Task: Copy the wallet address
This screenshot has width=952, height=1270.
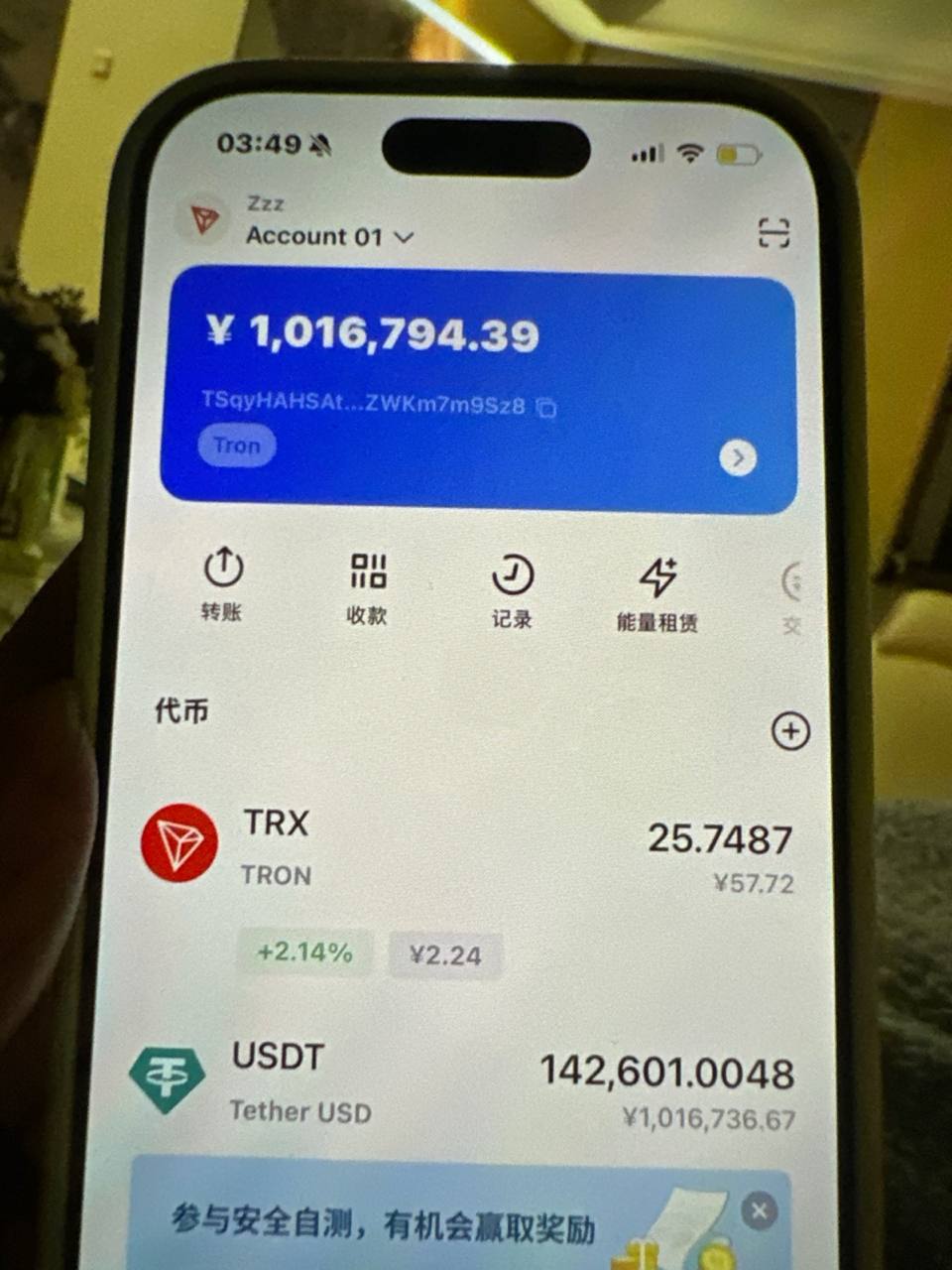Action: (x=546, y=407)
